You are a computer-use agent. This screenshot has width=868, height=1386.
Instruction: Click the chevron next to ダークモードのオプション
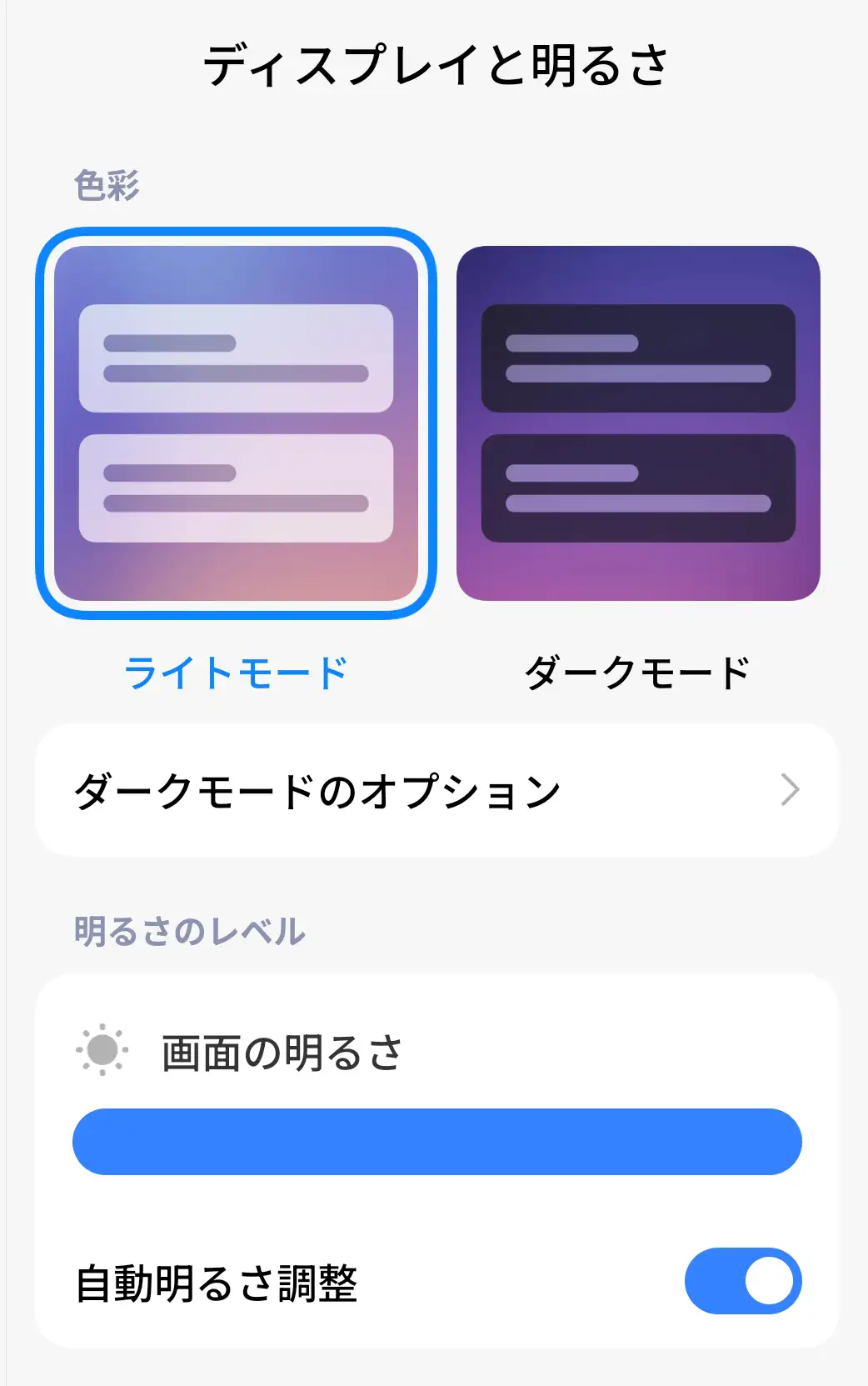pos(791,788)
